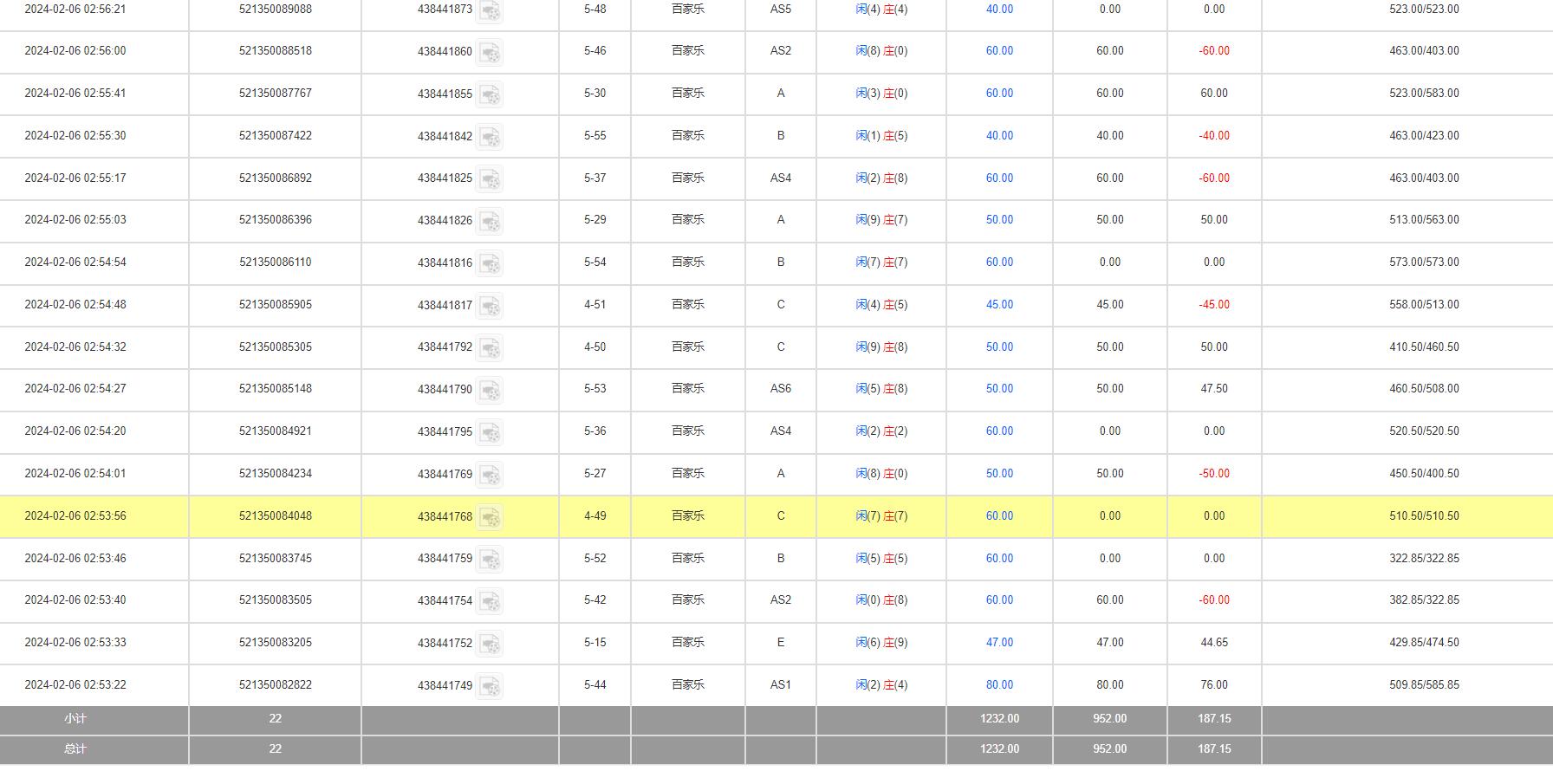Screen dimensions: 1553x784
Task: Open the blue 80.00 bet amount link
Action: pos(999,685)
